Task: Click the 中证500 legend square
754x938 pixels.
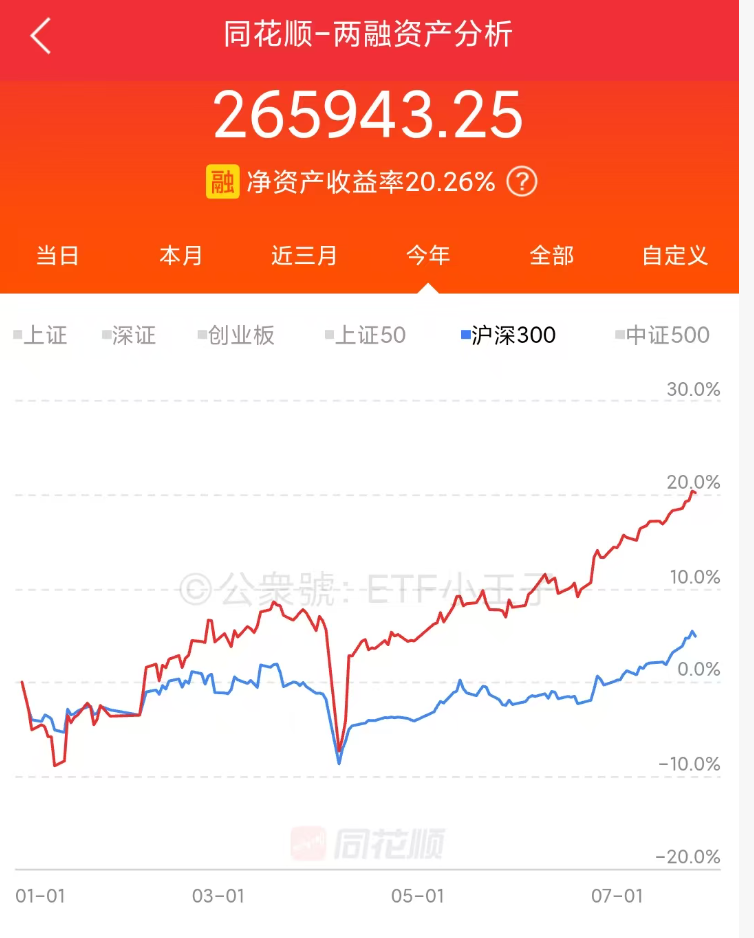Action: point(618,335)
